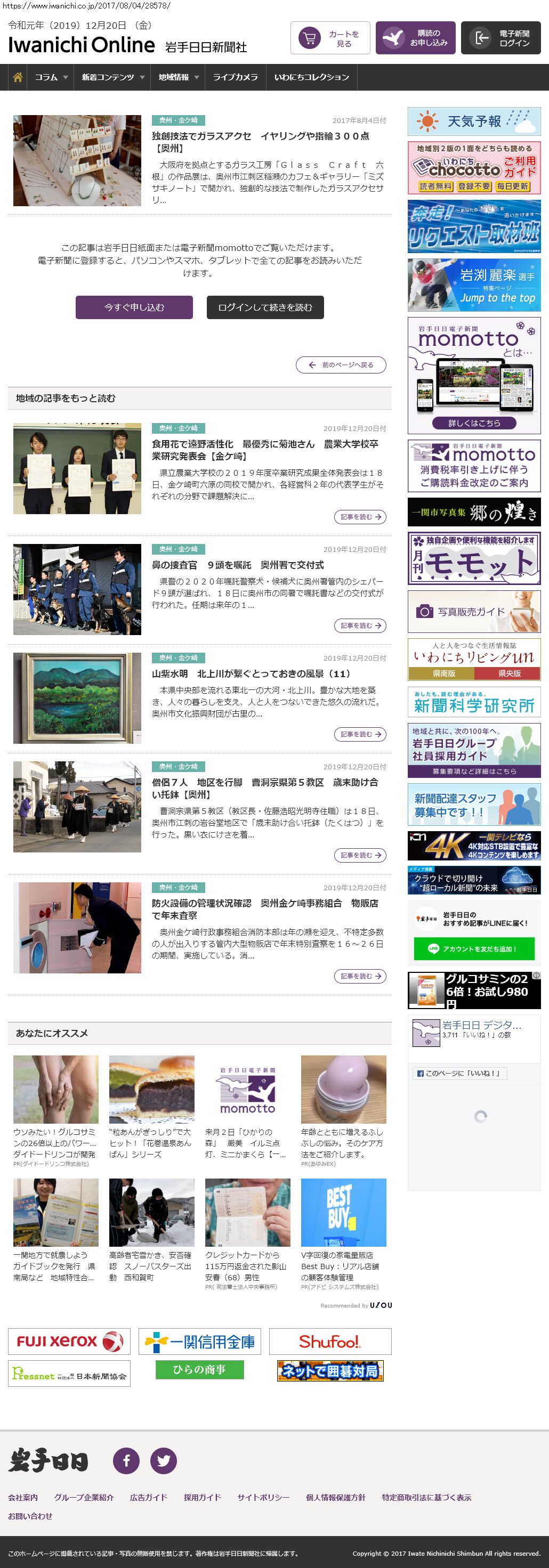Read the 鼻の捜査官 article via 記事を読む

click(360, 625)
